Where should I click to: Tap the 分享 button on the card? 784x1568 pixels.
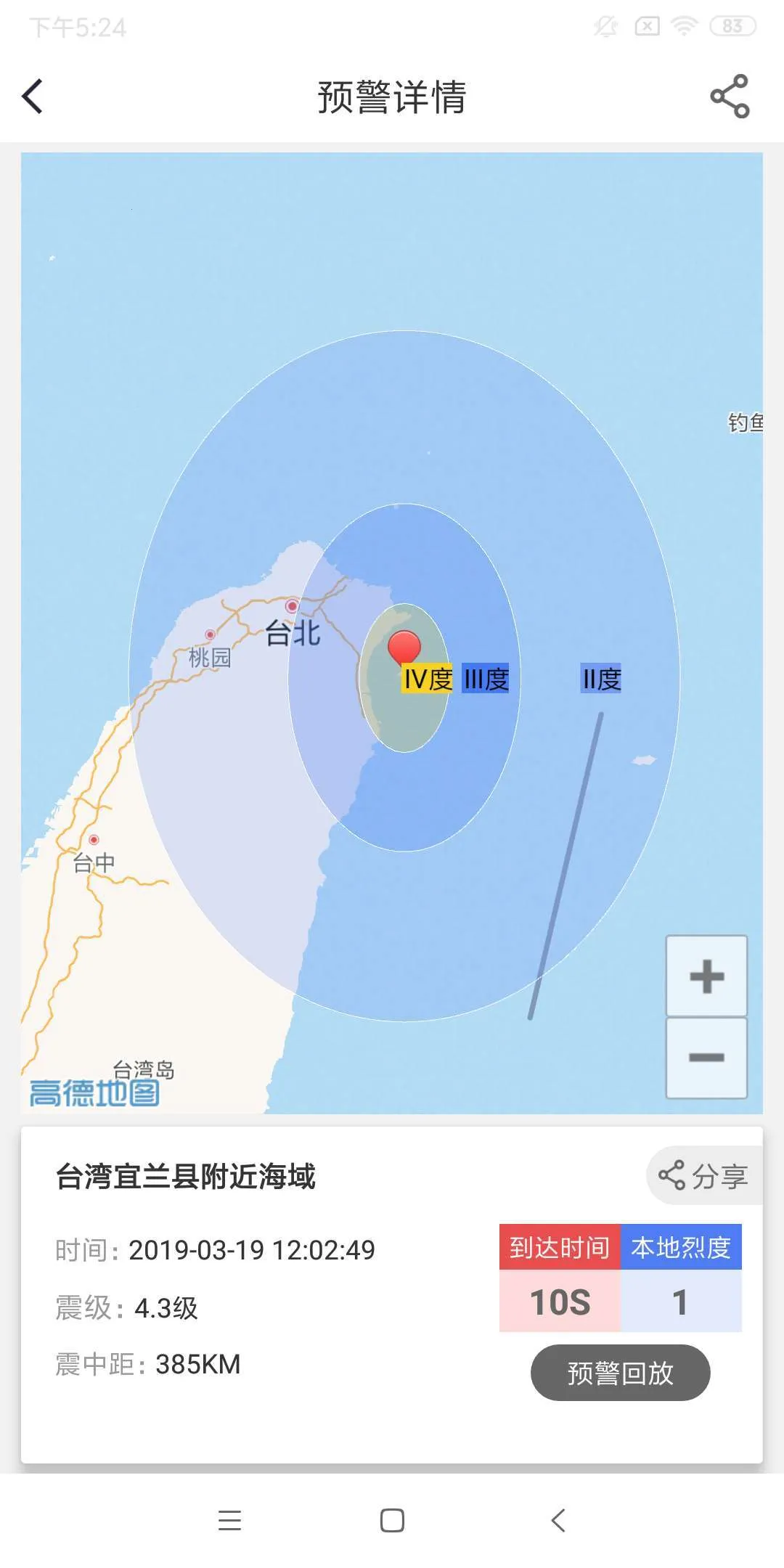coord(703,1176)
